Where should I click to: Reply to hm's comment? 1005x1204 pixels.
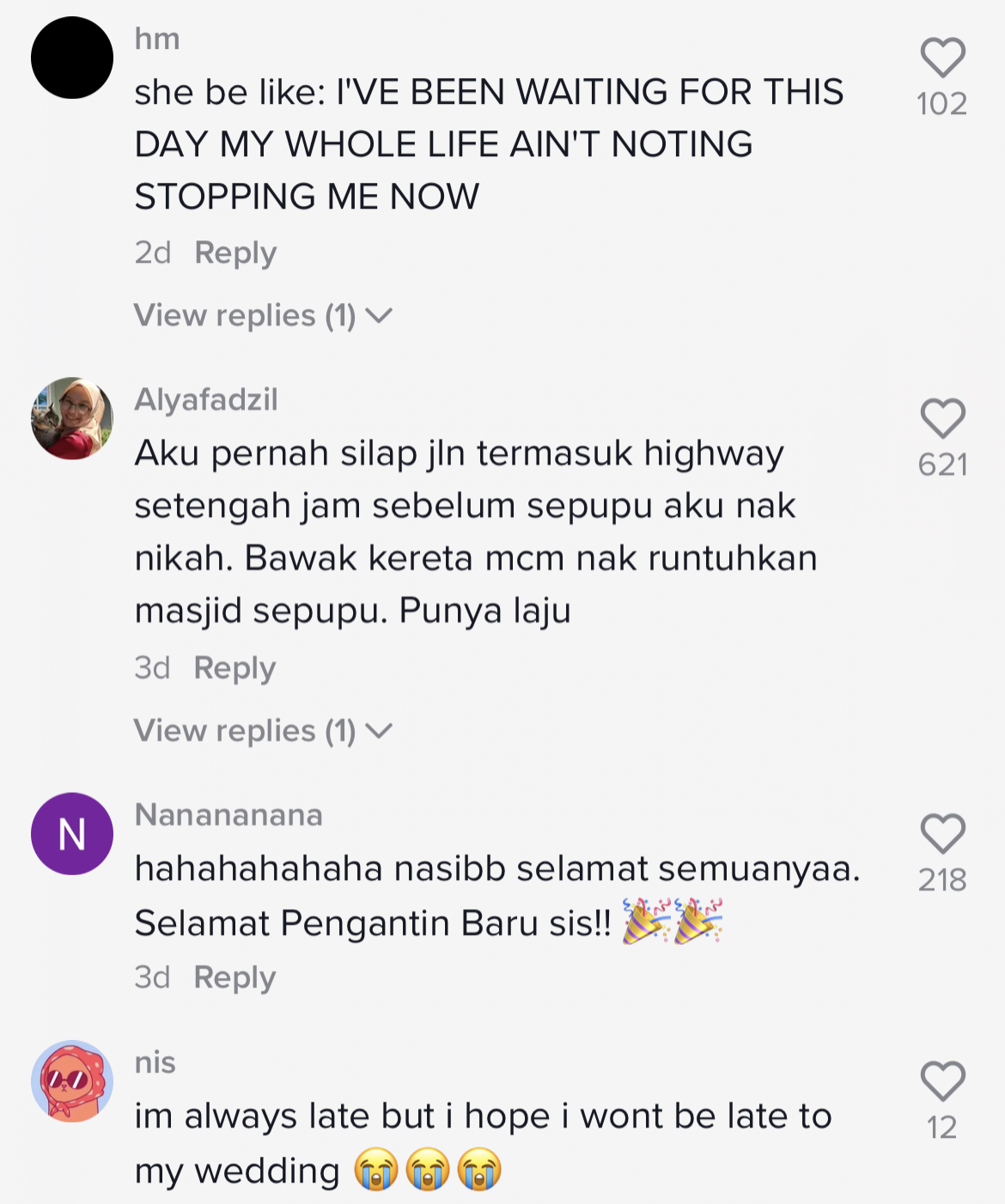pyautogui.click(x=235, y=252)
